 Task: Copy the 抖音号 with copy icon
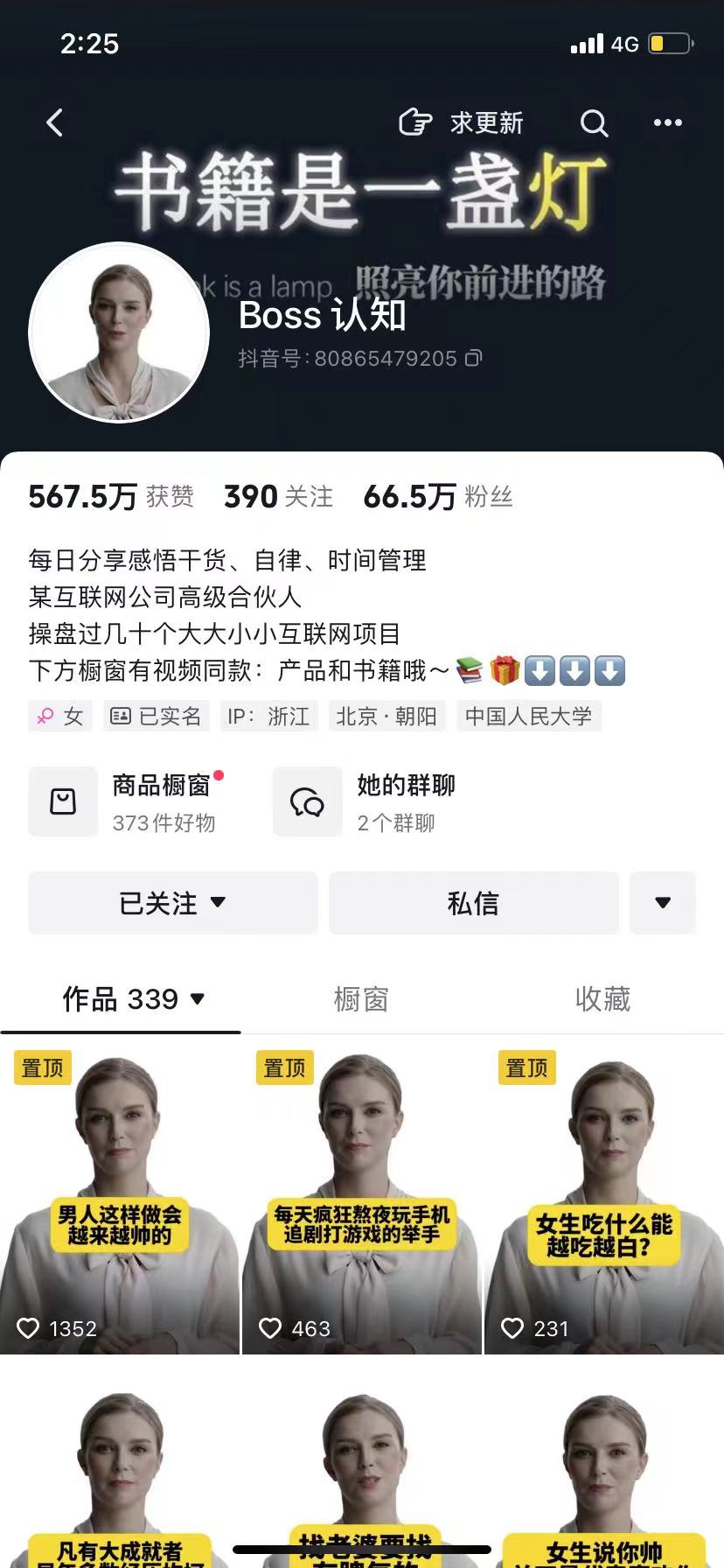[473, 358]
